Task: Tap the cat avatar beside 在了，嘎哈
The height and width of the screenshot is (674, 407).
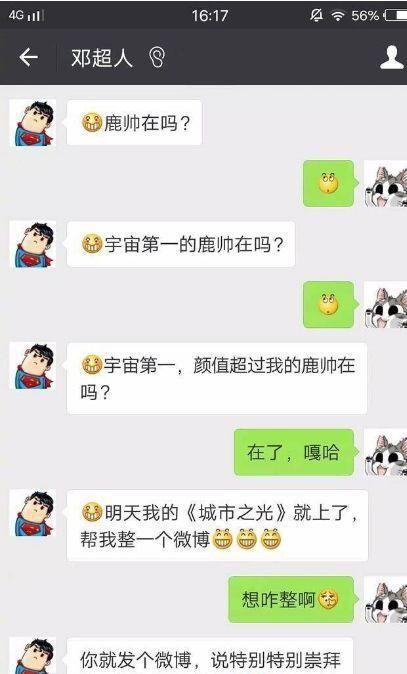Action: (x=386, y=453)
